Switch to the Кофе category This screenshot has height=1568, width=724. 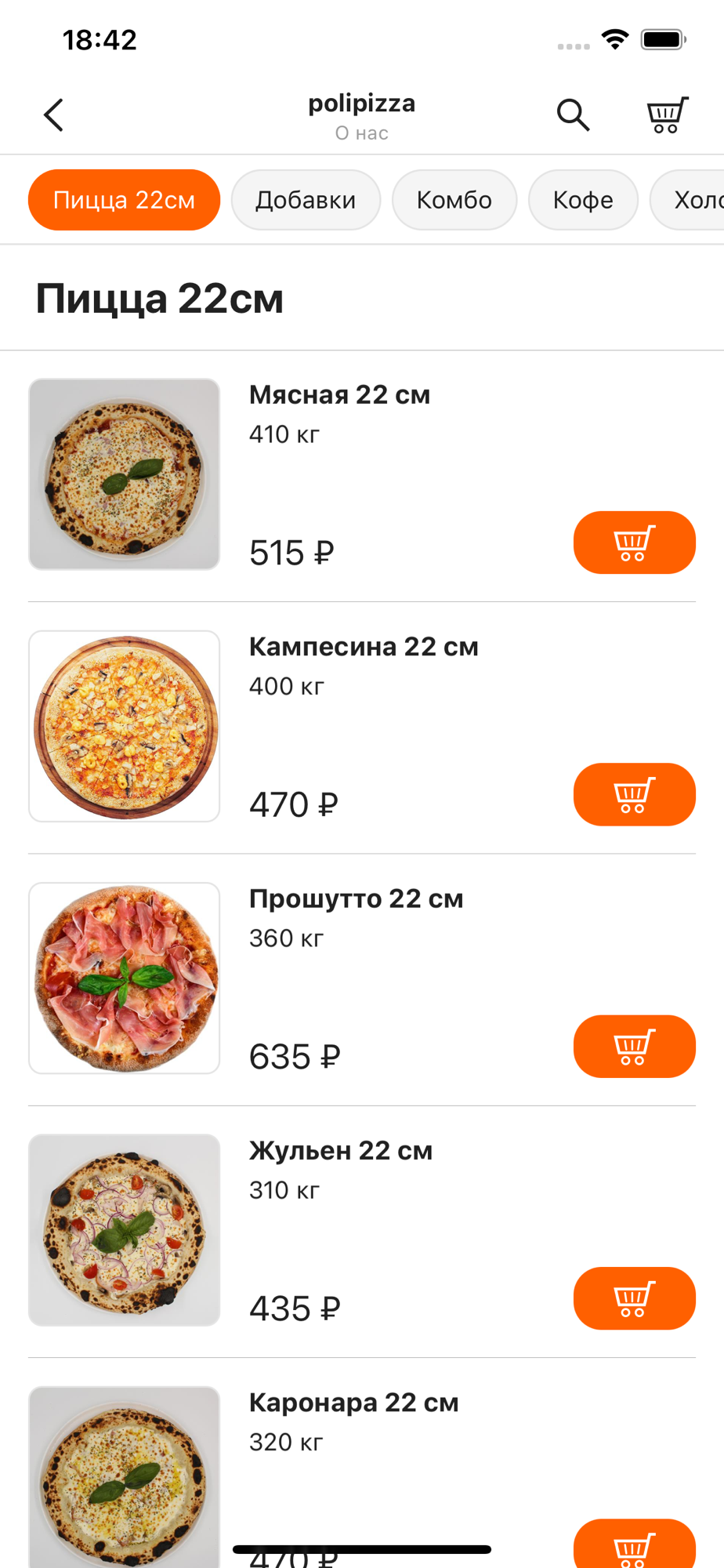pyautogui.click(x=582, y=200)
